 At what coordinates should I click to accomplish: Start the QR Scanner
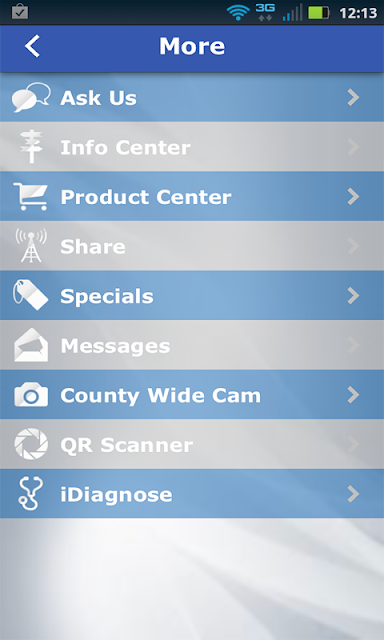coord(192,444)
